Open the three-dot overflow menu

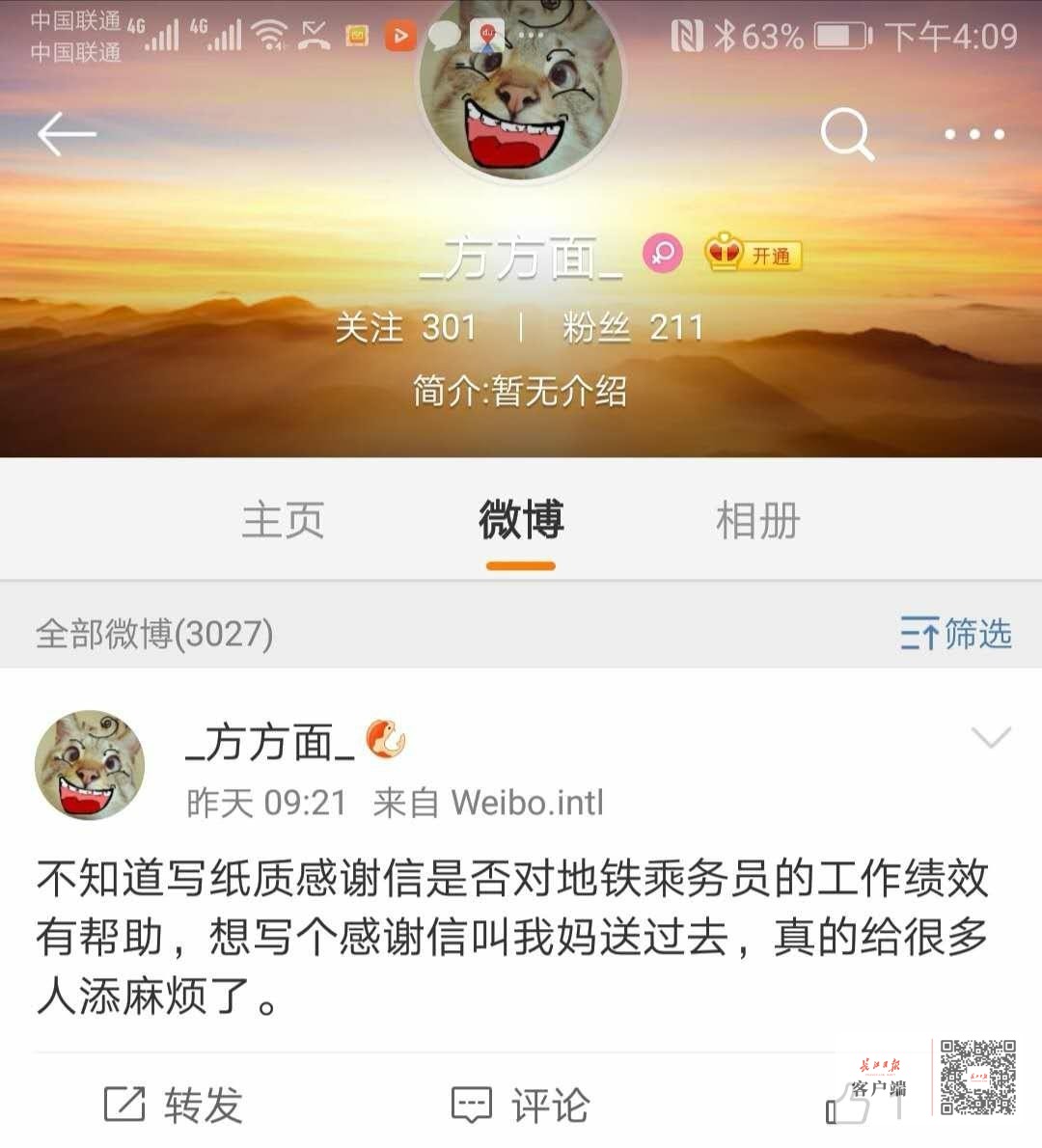(973, 134)
